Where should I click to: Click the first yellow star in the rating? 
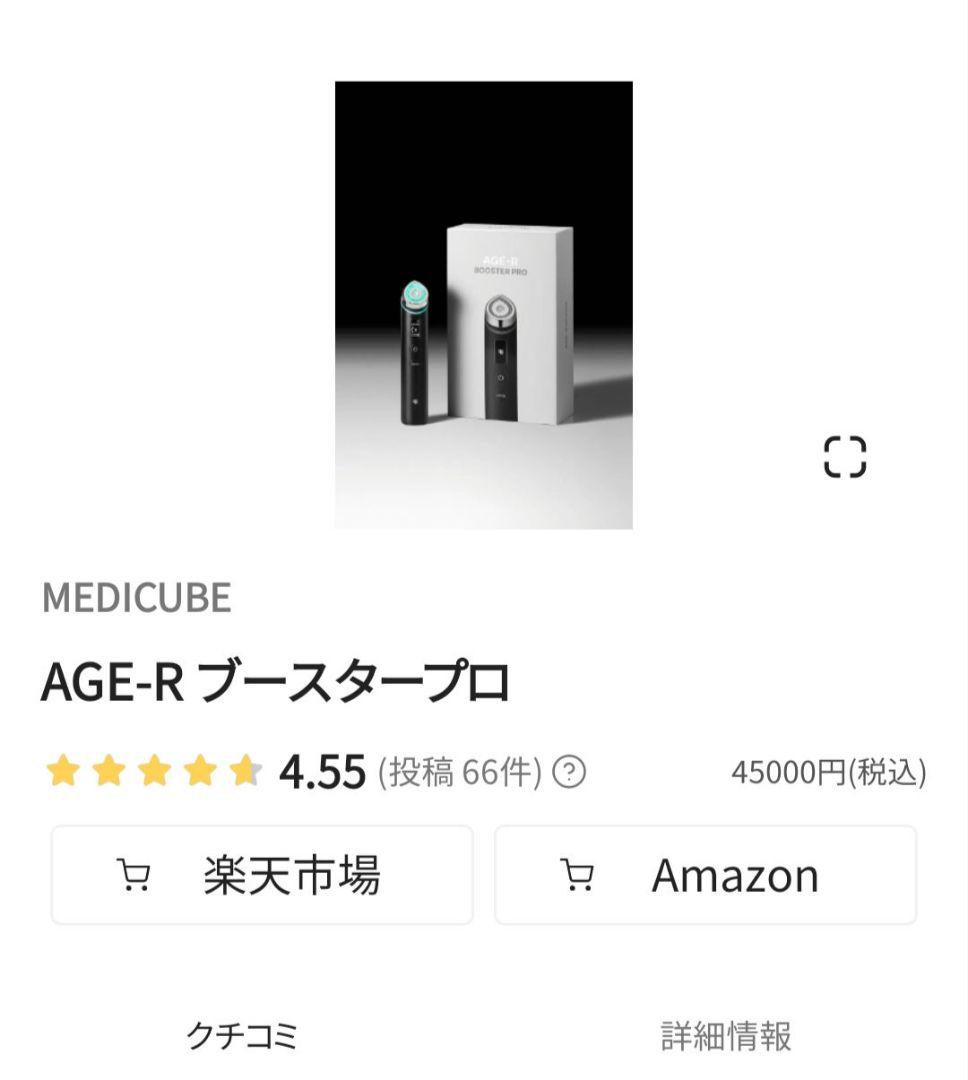pos(62,770)
